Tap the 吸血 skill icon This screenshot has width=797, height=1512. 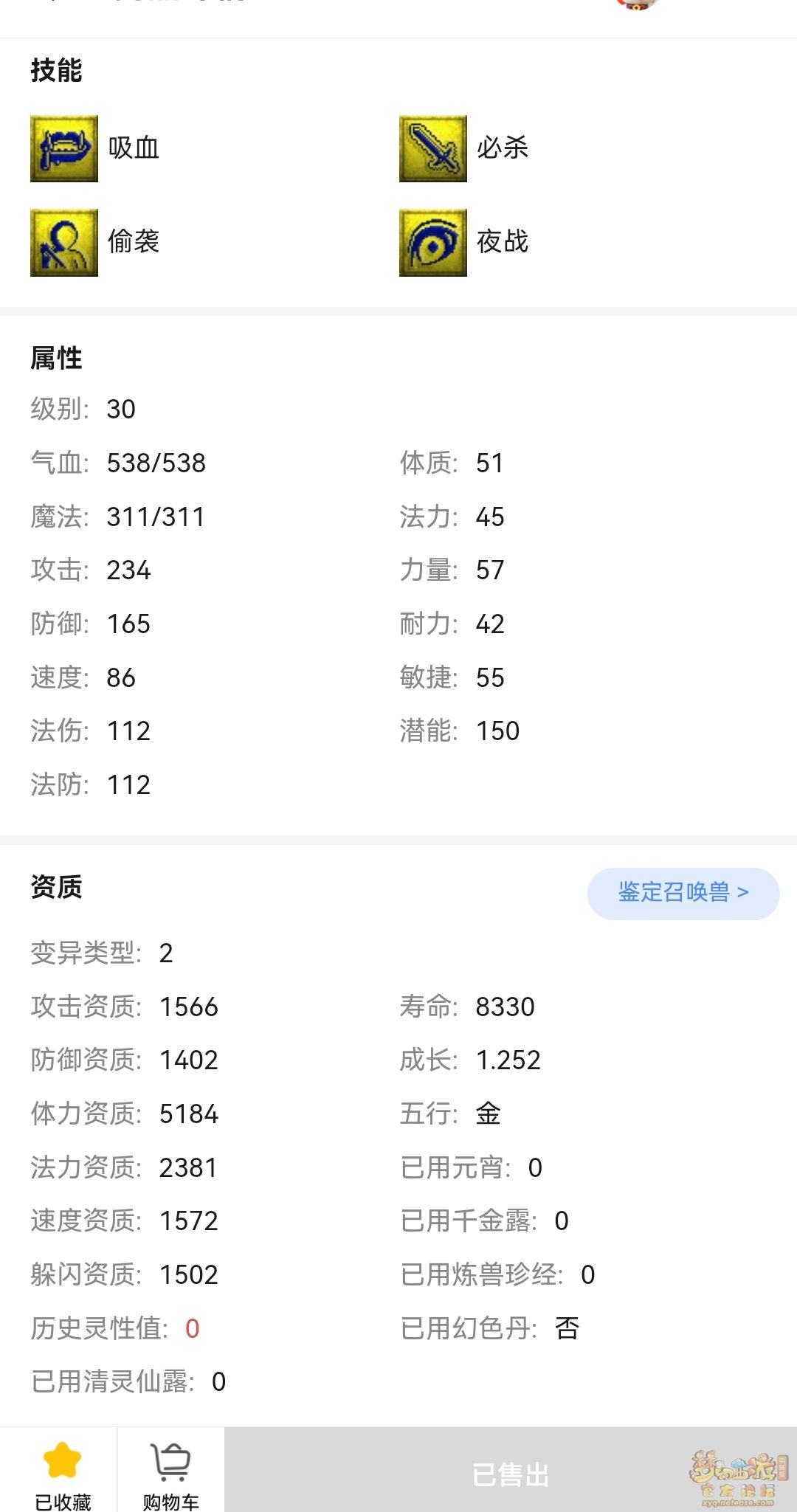(64, 148)
